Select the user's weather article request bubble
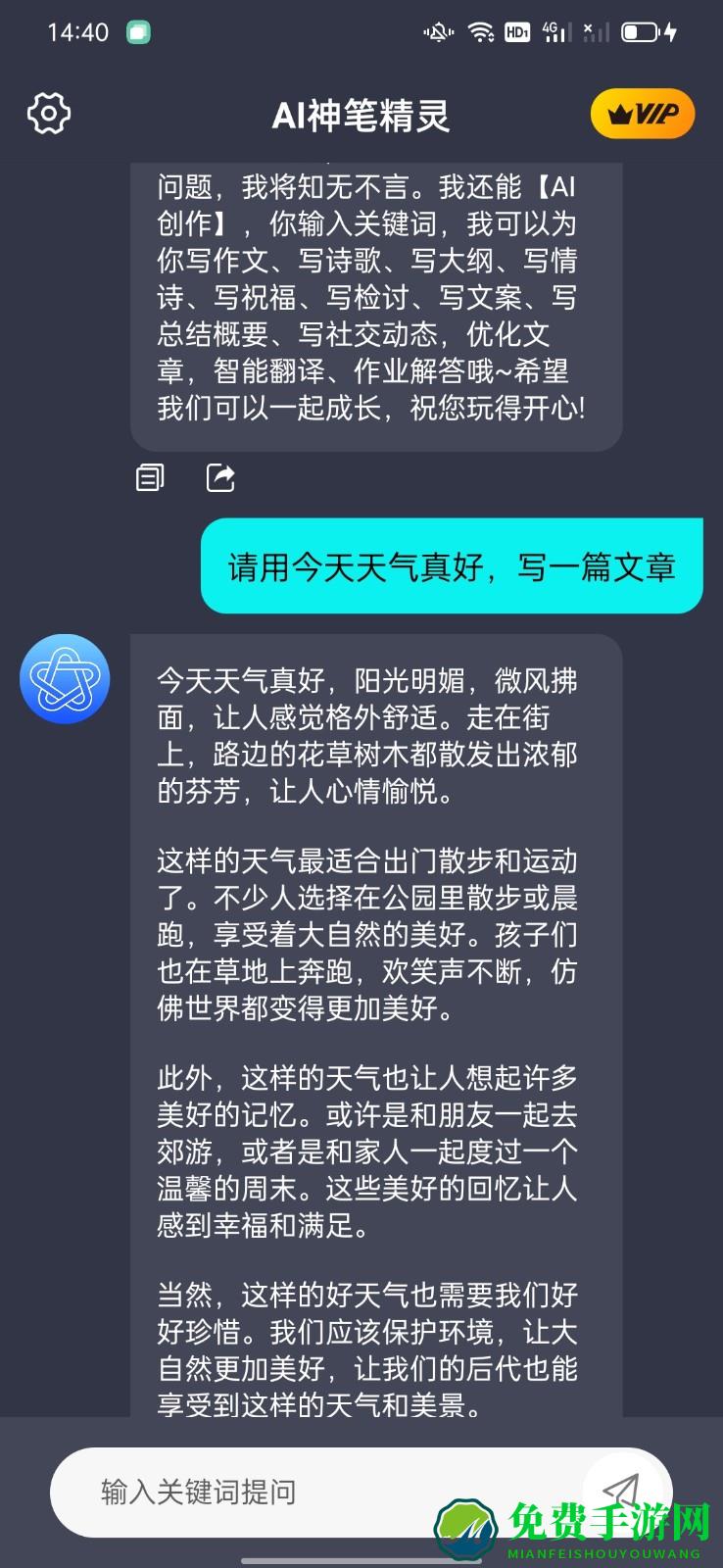This screenshot has height=1568, width=723. 451,566
